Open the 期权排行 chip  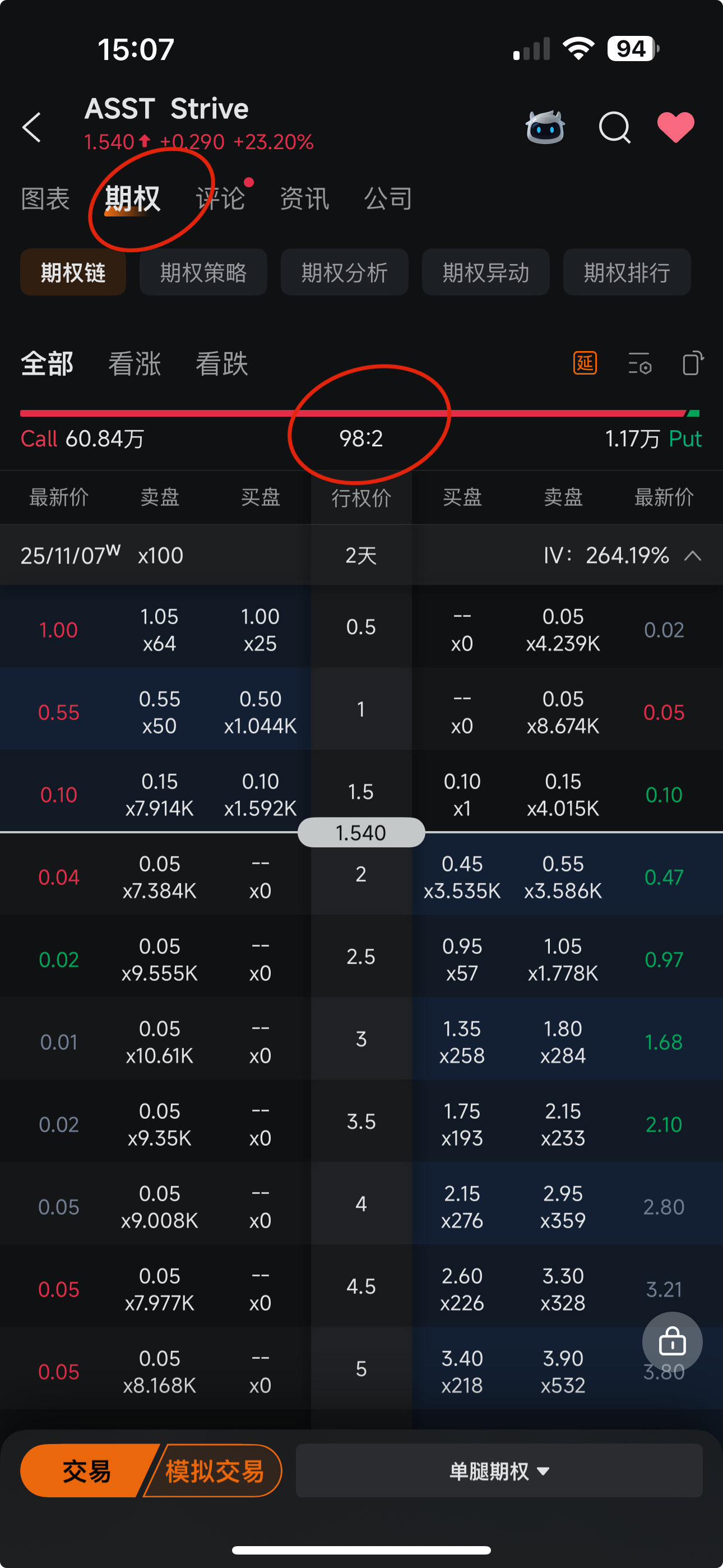click(x=627, y=272)
